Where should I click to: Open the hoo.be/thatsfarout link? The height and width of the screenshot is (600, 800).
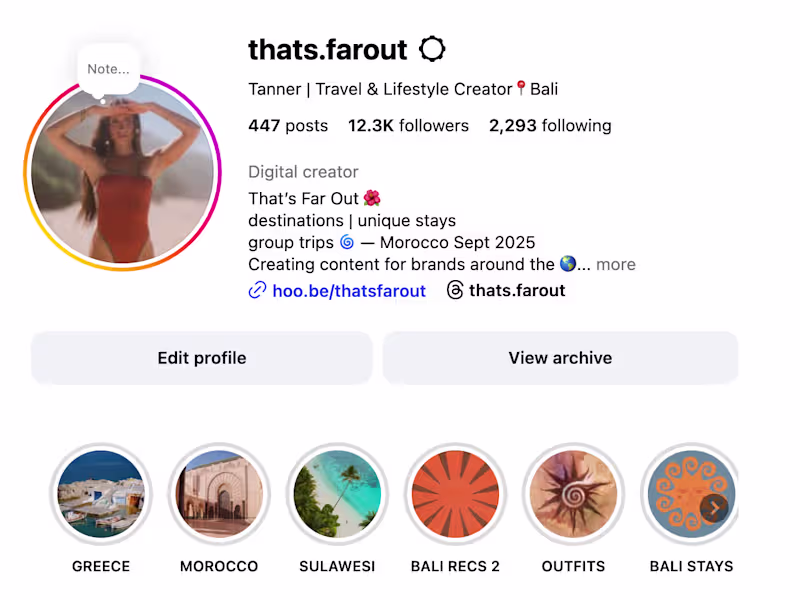point(348,291)
